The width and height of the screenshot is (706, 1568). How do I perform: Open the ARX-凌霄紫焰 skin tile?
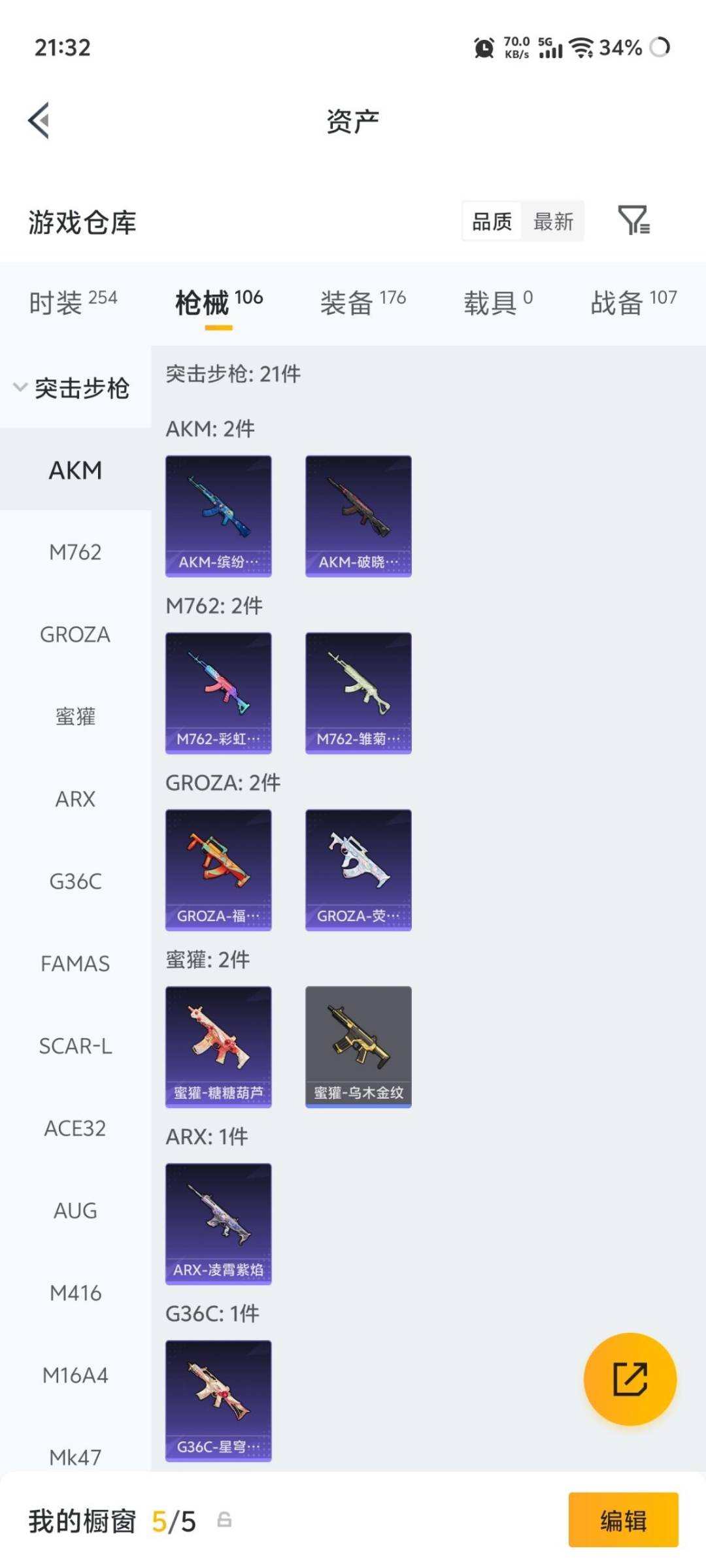[218, 1224]
